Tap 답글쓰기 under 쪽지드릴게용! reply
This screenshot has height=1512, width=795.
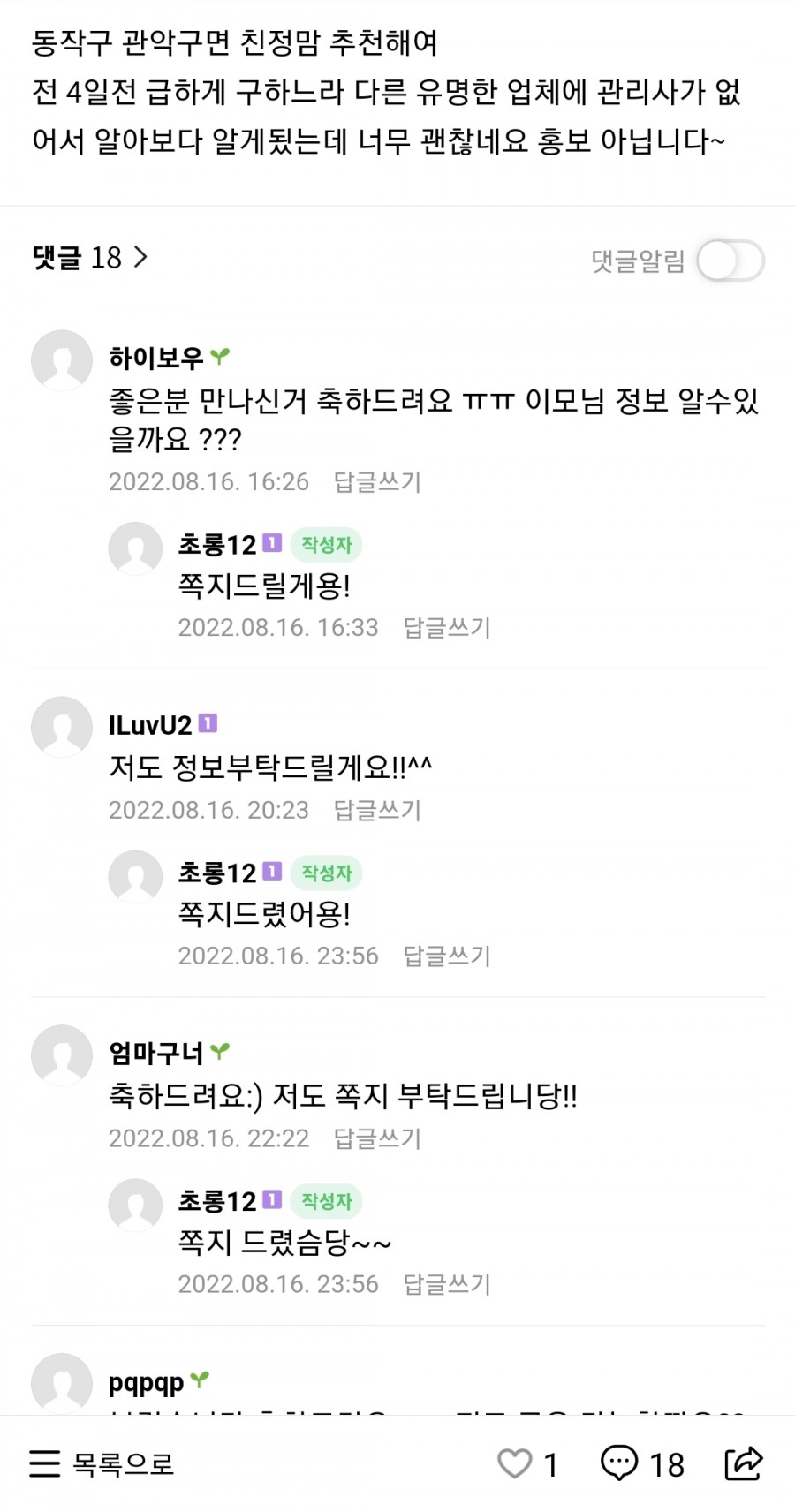coord(447,628)
